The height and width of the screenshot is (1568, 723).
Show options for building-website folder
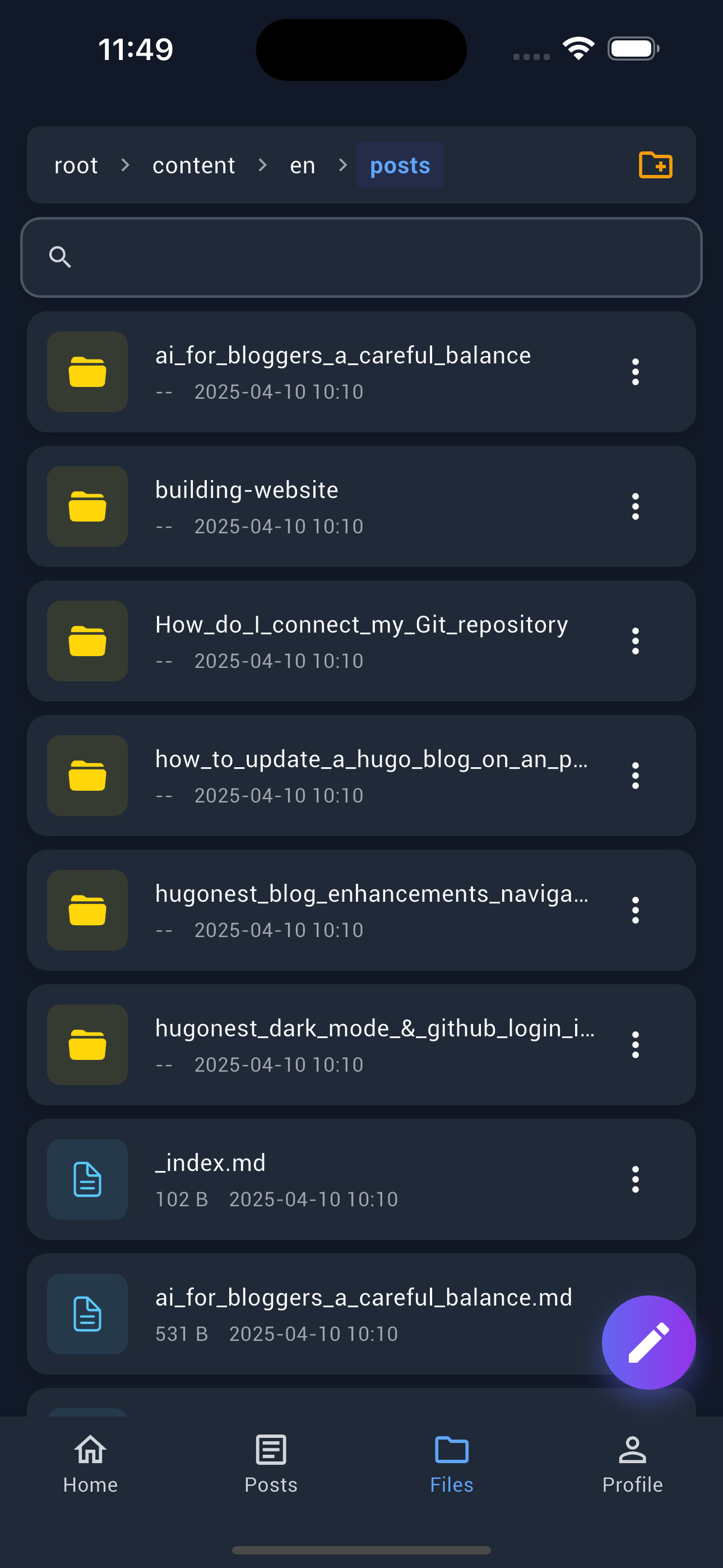pyautogui.click(x=635, y=506)
